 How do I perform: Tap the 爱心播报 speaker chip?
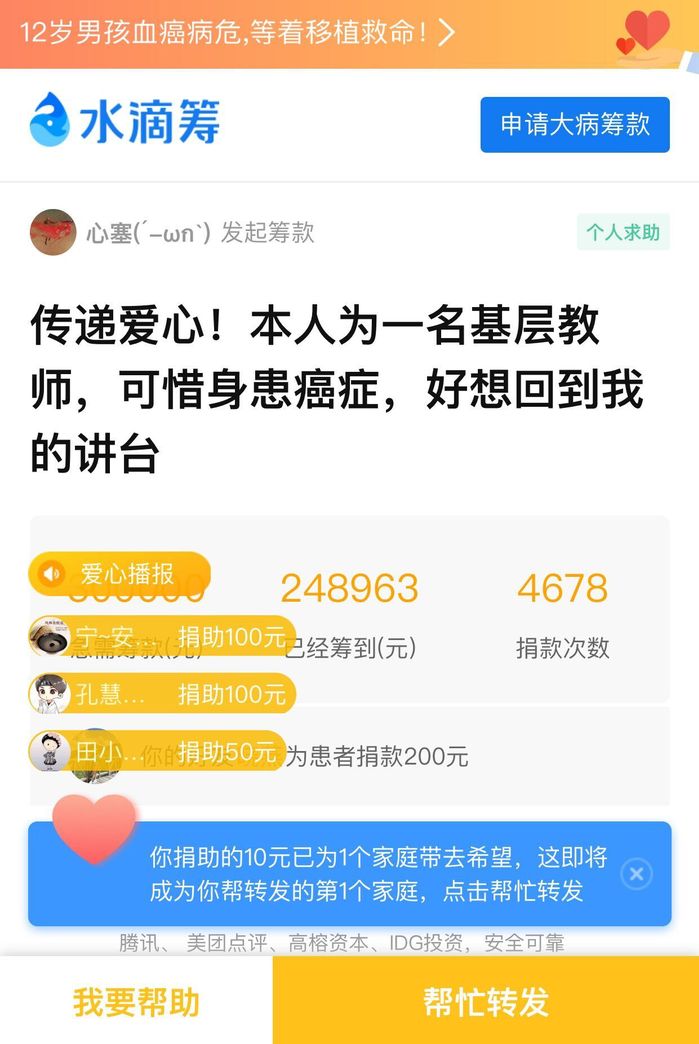point(120,574)
